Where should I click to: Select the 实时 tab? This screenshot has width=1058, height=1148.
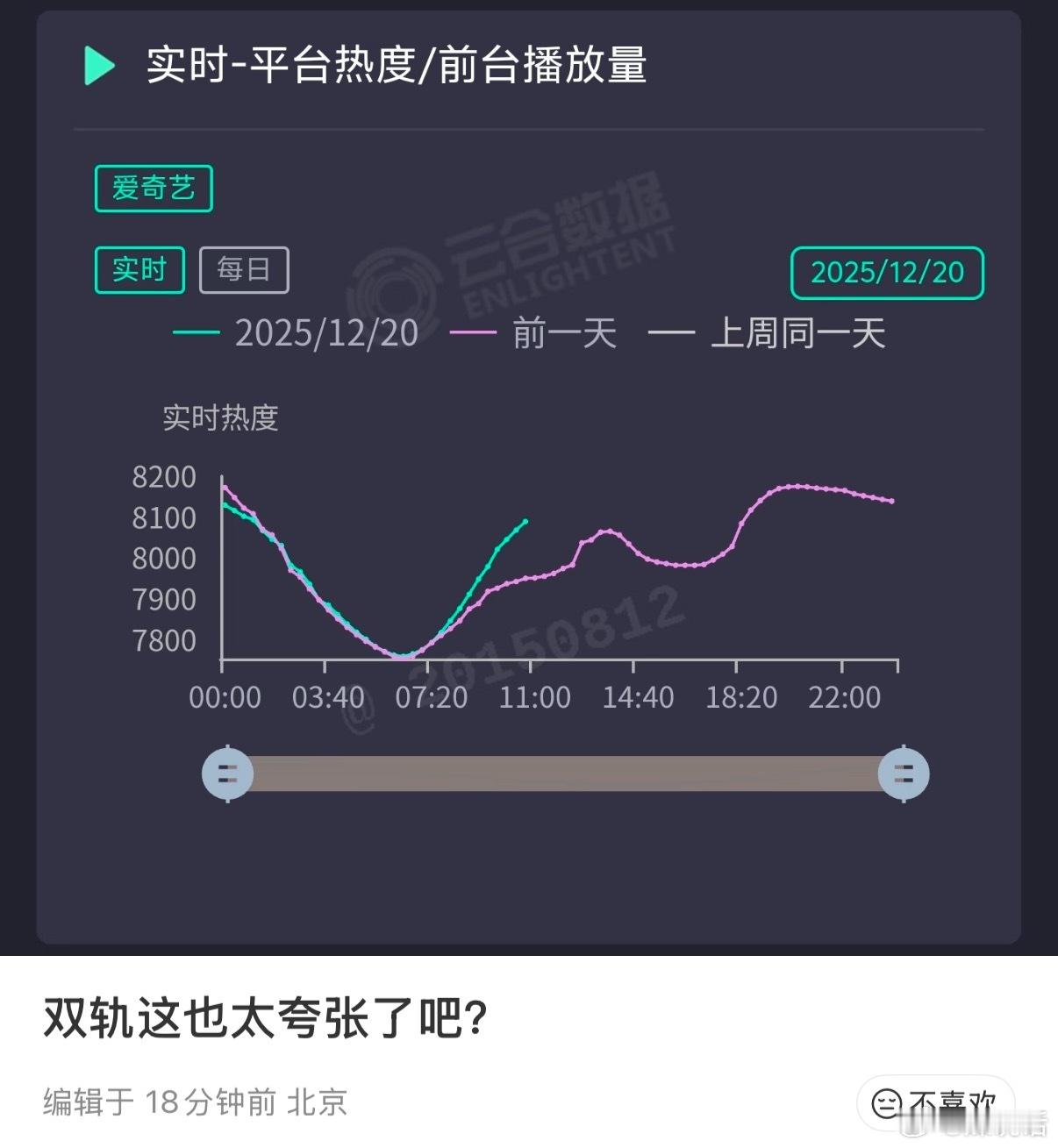tap(139, 270)
